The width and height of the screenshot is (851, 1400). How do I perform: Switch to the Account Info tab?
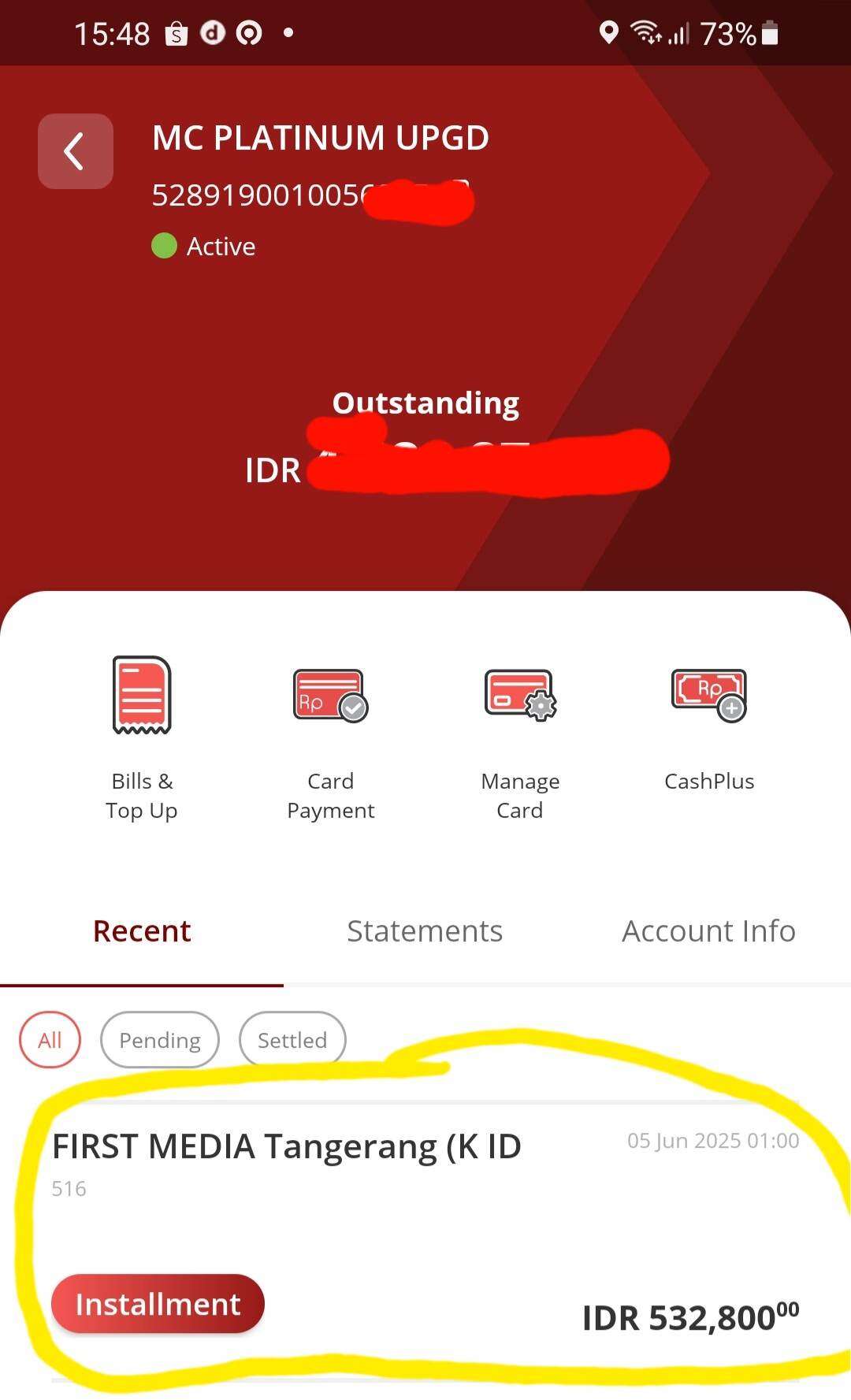click(708, 931)
